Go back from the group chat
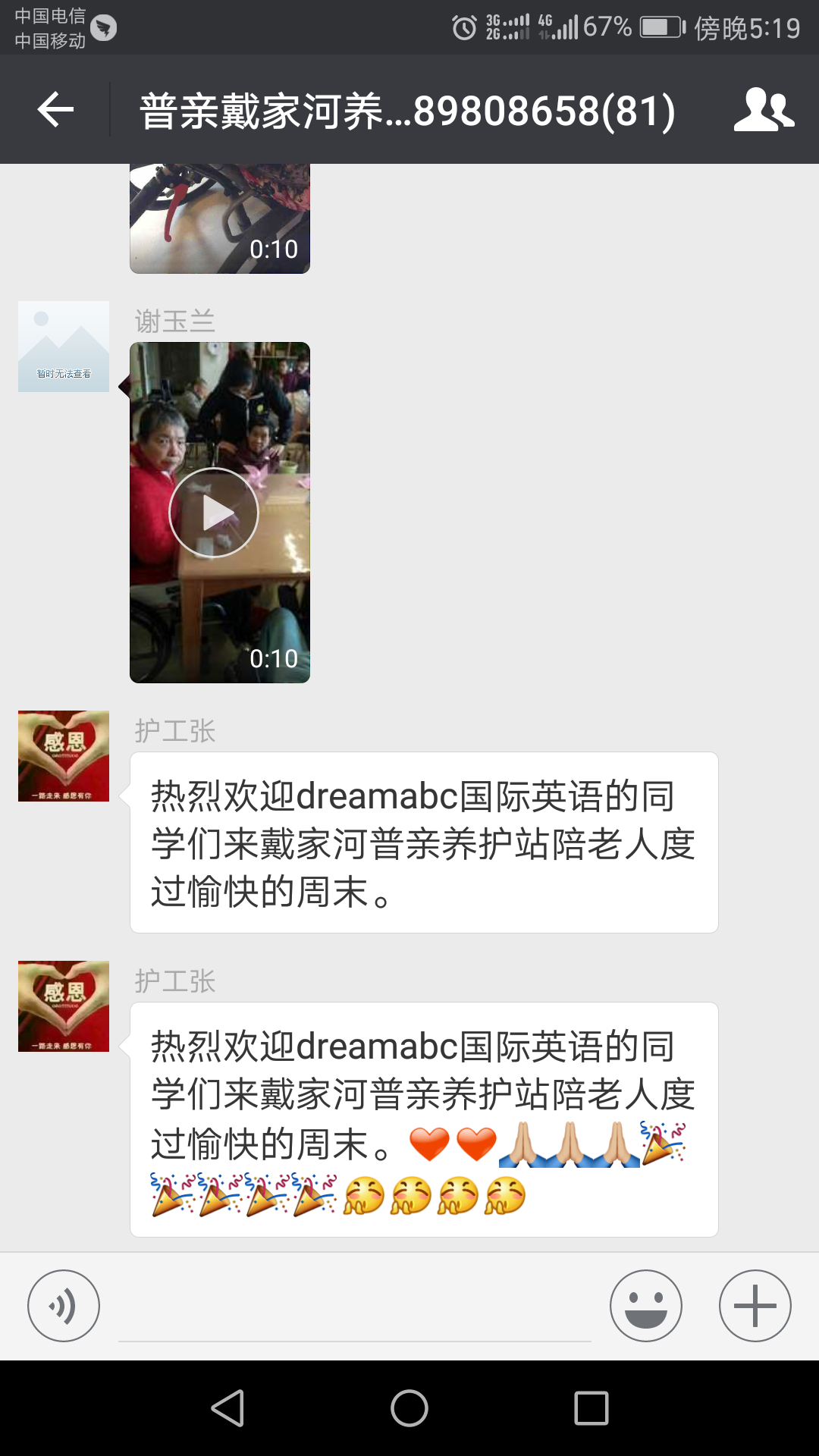Image resolution: width=819 pixels, height=1456 pixels. click(55, 110)
